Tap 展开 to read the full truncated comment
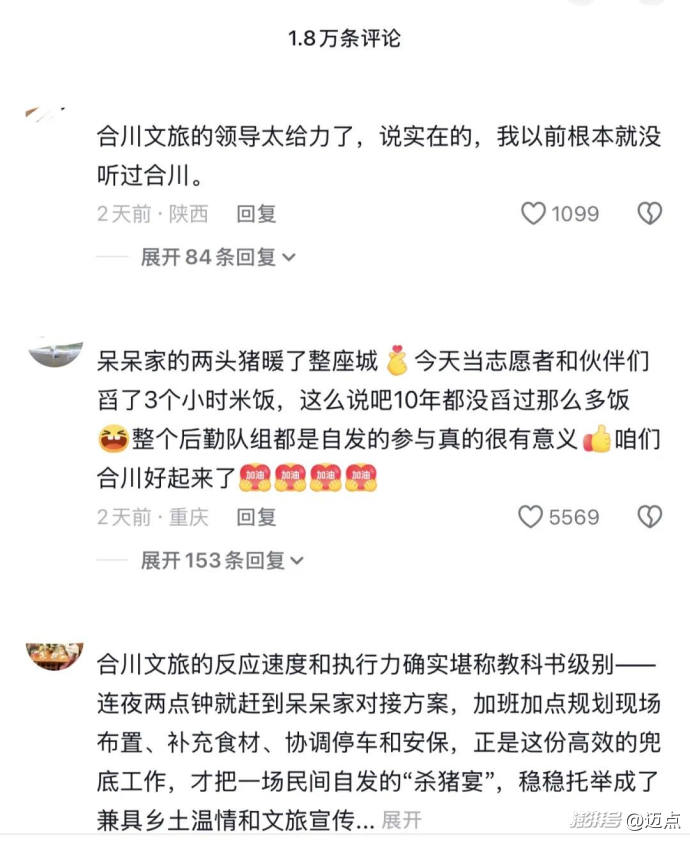The width and height of the screenshot is (690, 841). click(402, 820)
